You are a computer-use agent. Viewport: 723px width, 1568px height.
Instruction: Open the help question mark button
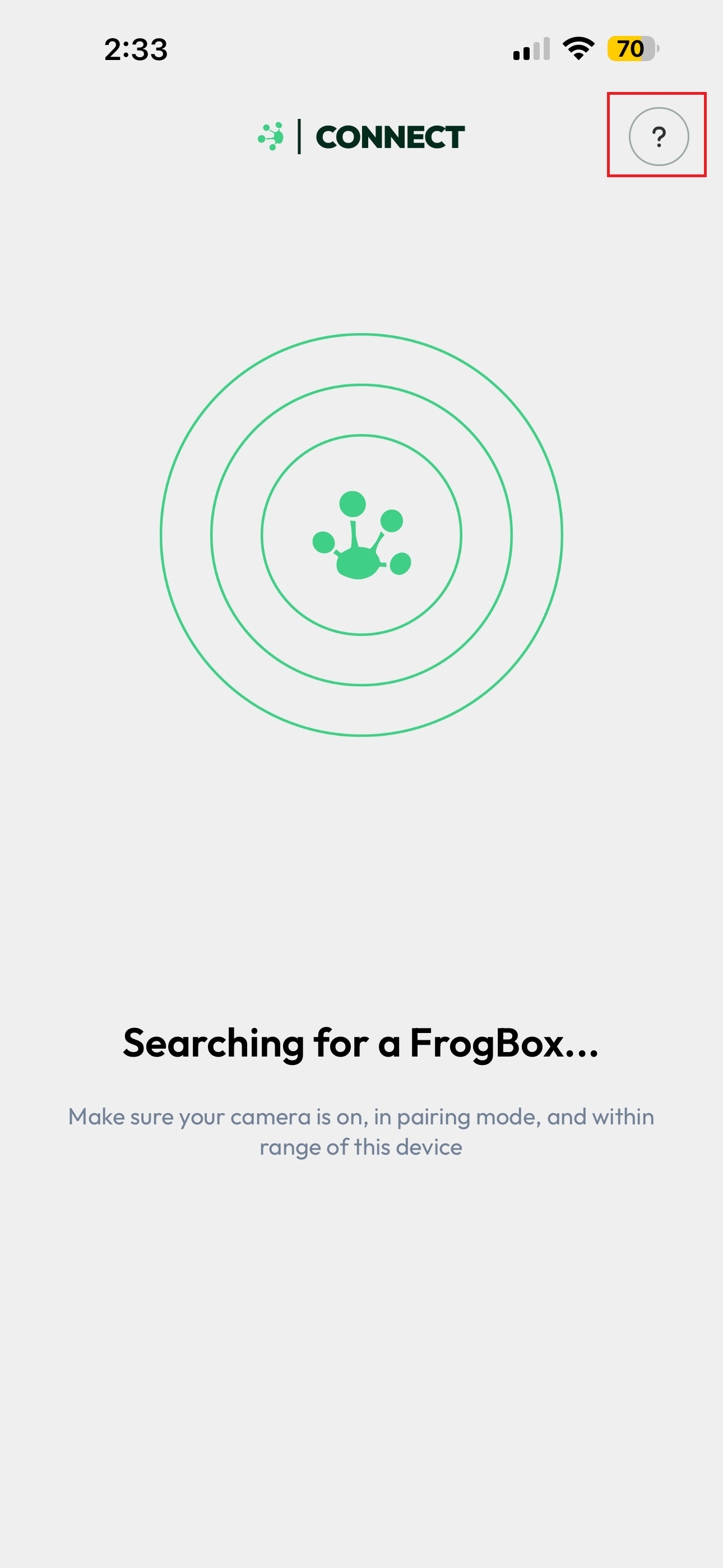point(659,136)
